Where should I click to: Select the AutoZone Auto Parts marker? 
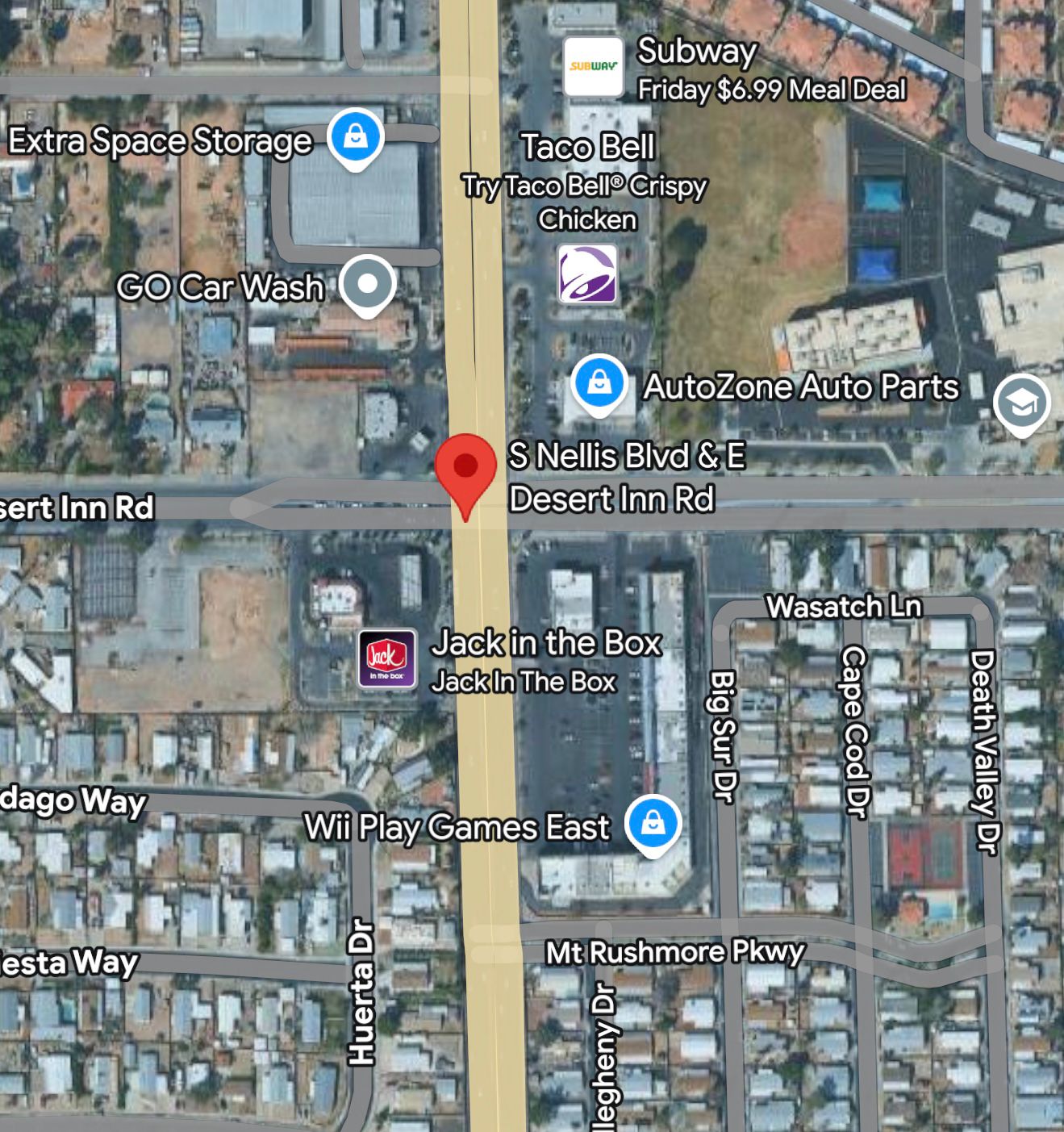tap(599, 382)
